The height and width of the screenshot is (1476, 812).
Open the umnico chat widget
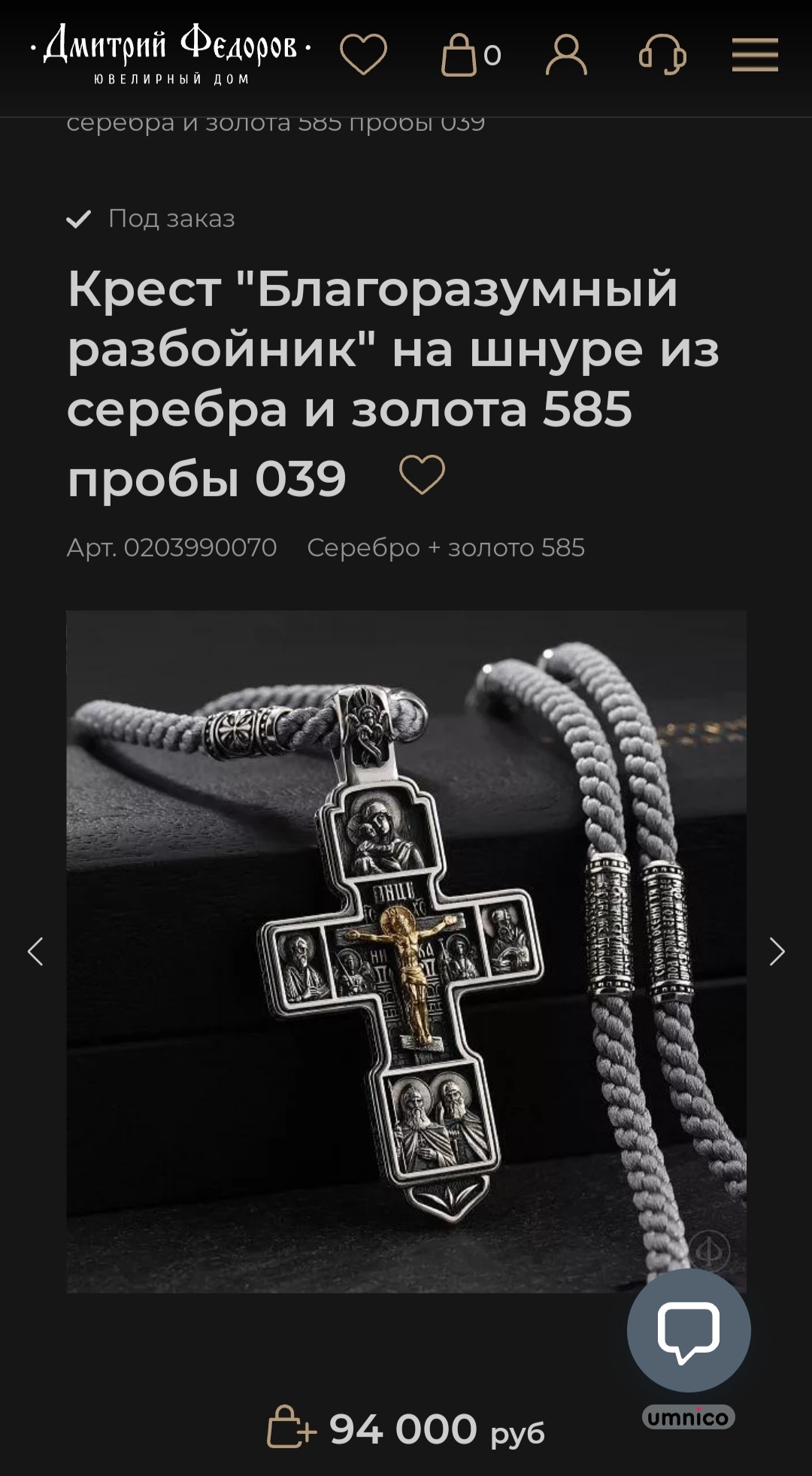click(x=689, y=1332)
